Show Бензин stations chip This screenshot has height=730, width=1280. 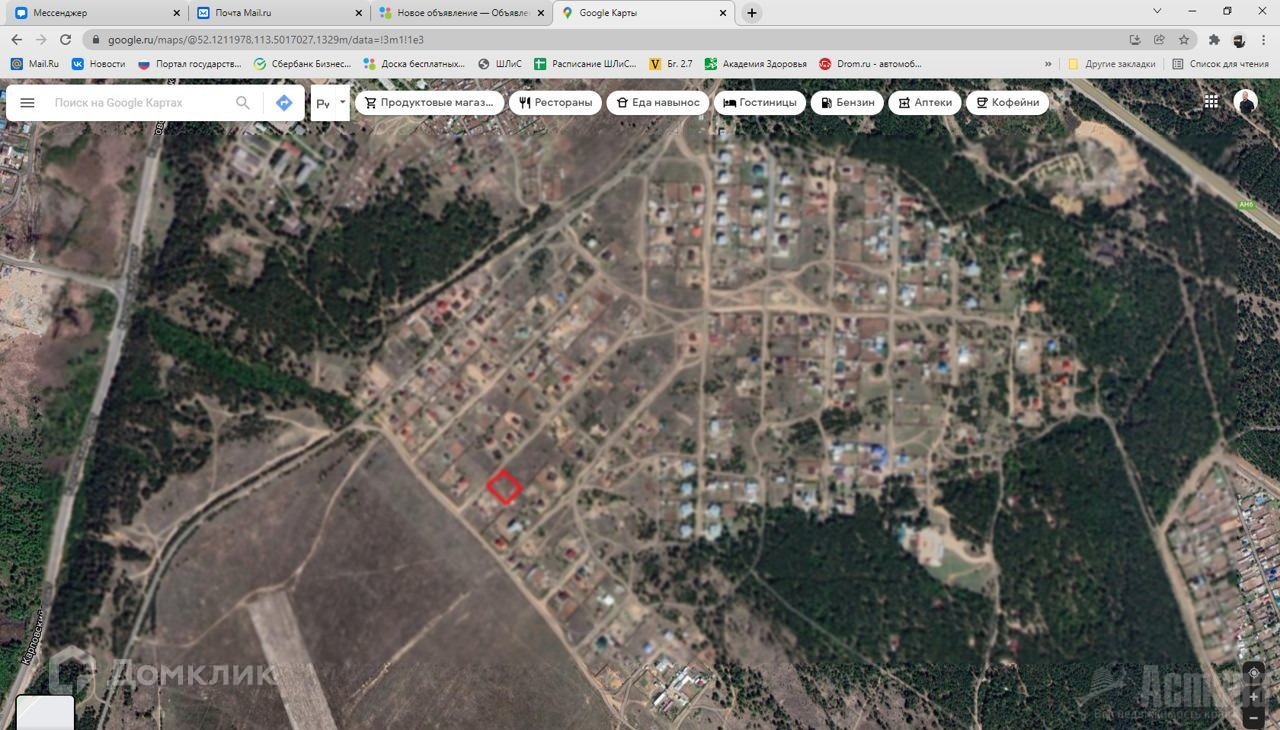pos(847,103)
